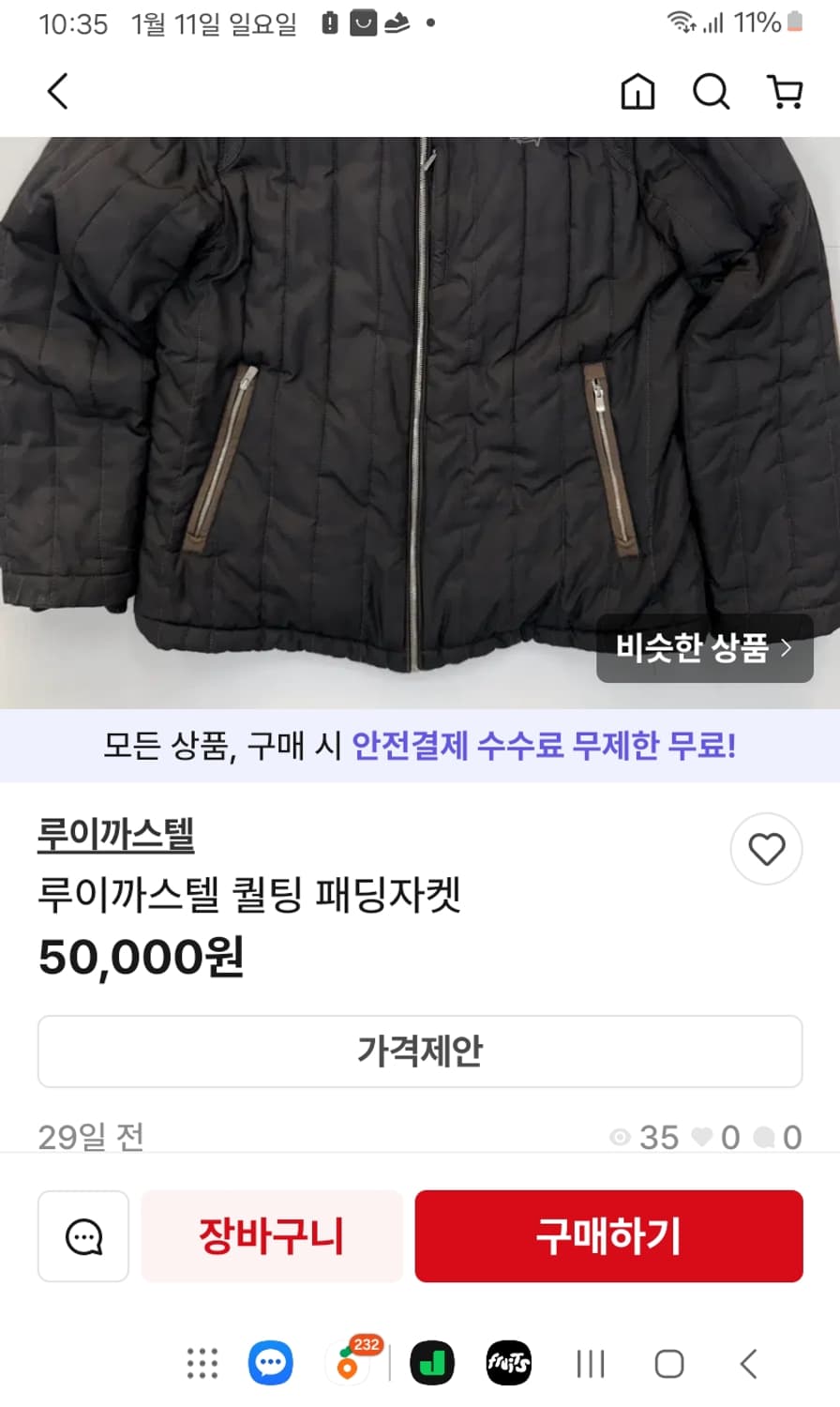This screenshot has width=840, height=1407.
Task: Open the 루이까스텔 brand page link
Action: 117,835
